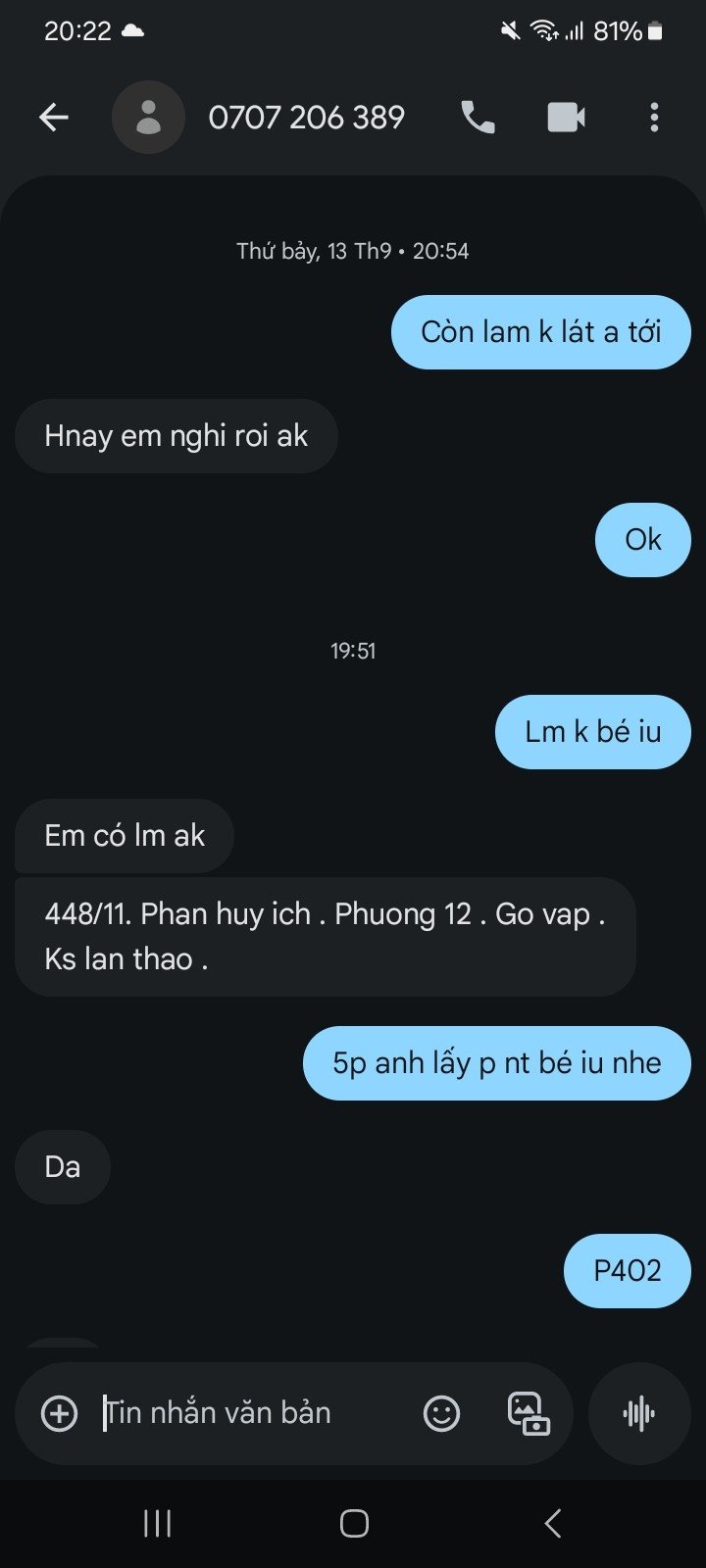Go back to the conversations list
The width and height of the screenshot is (706, 1568).
(54, 119)
